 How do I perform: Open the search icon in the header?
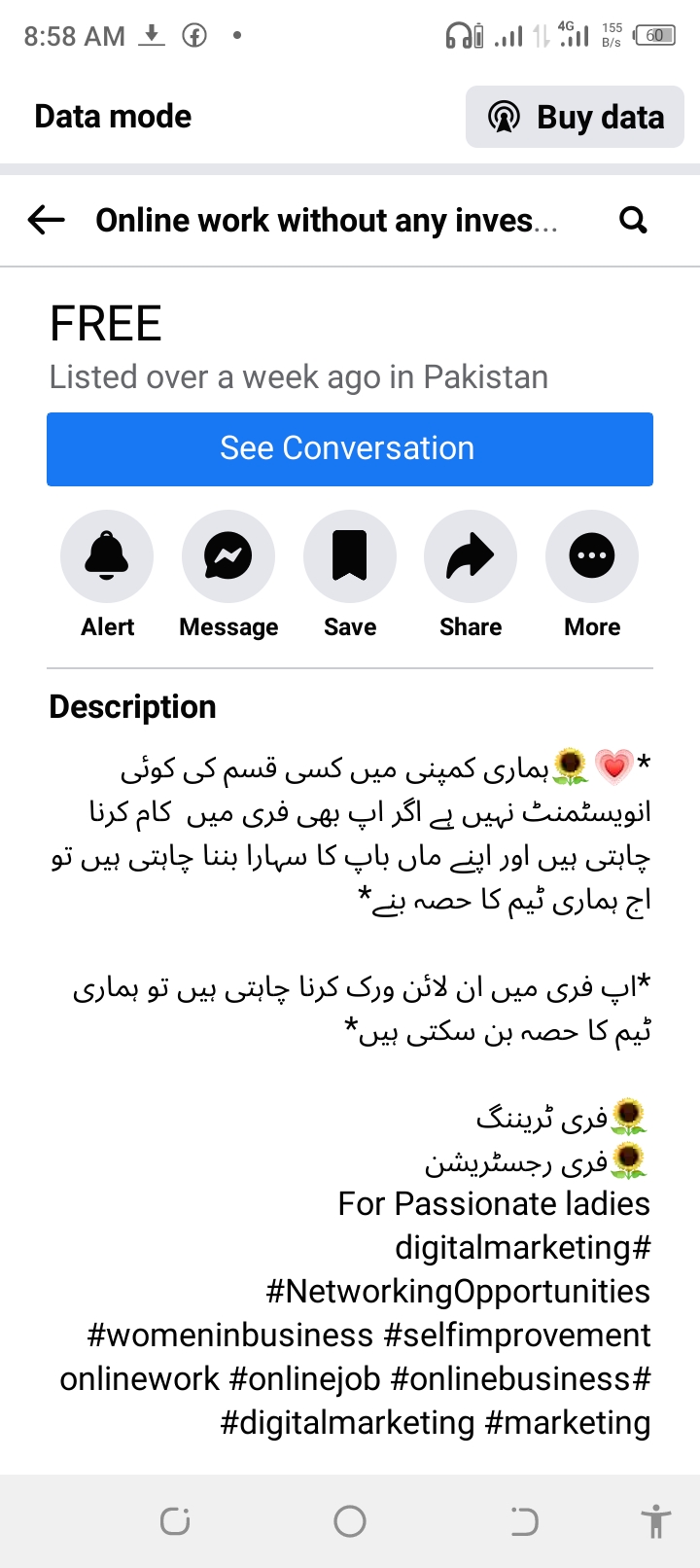coord(633,220)
